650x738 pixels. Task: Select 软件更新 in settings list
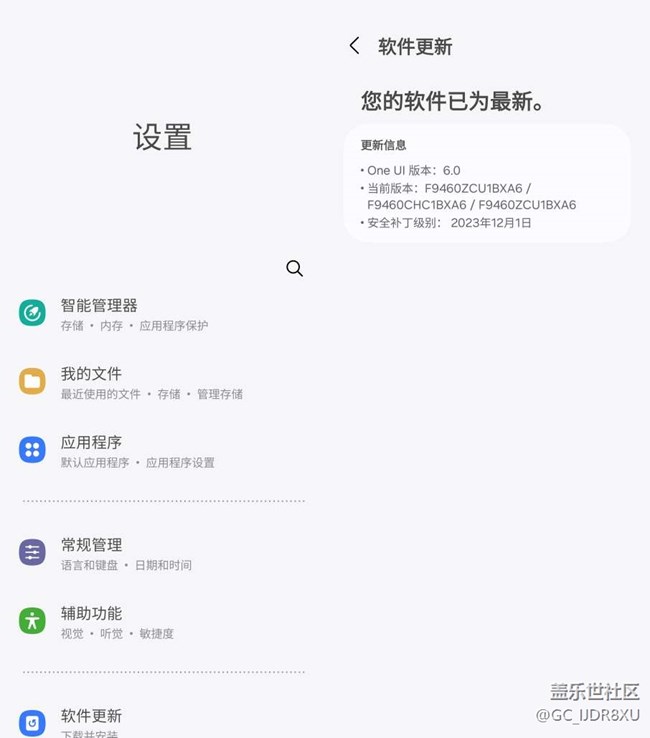click(92, 718)
